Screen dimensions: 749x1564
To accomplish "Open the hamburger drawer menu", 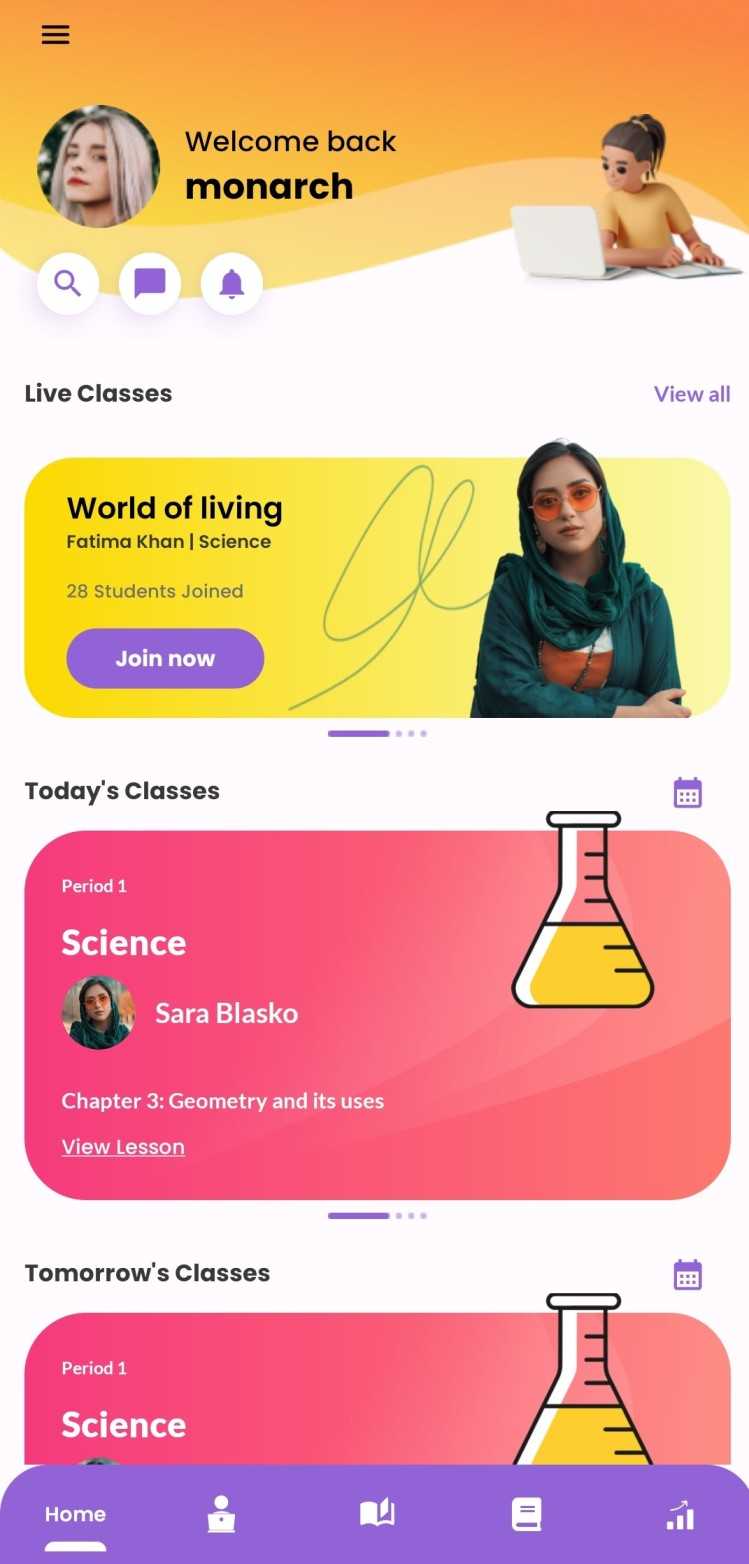I will click(x=55, y=35).
